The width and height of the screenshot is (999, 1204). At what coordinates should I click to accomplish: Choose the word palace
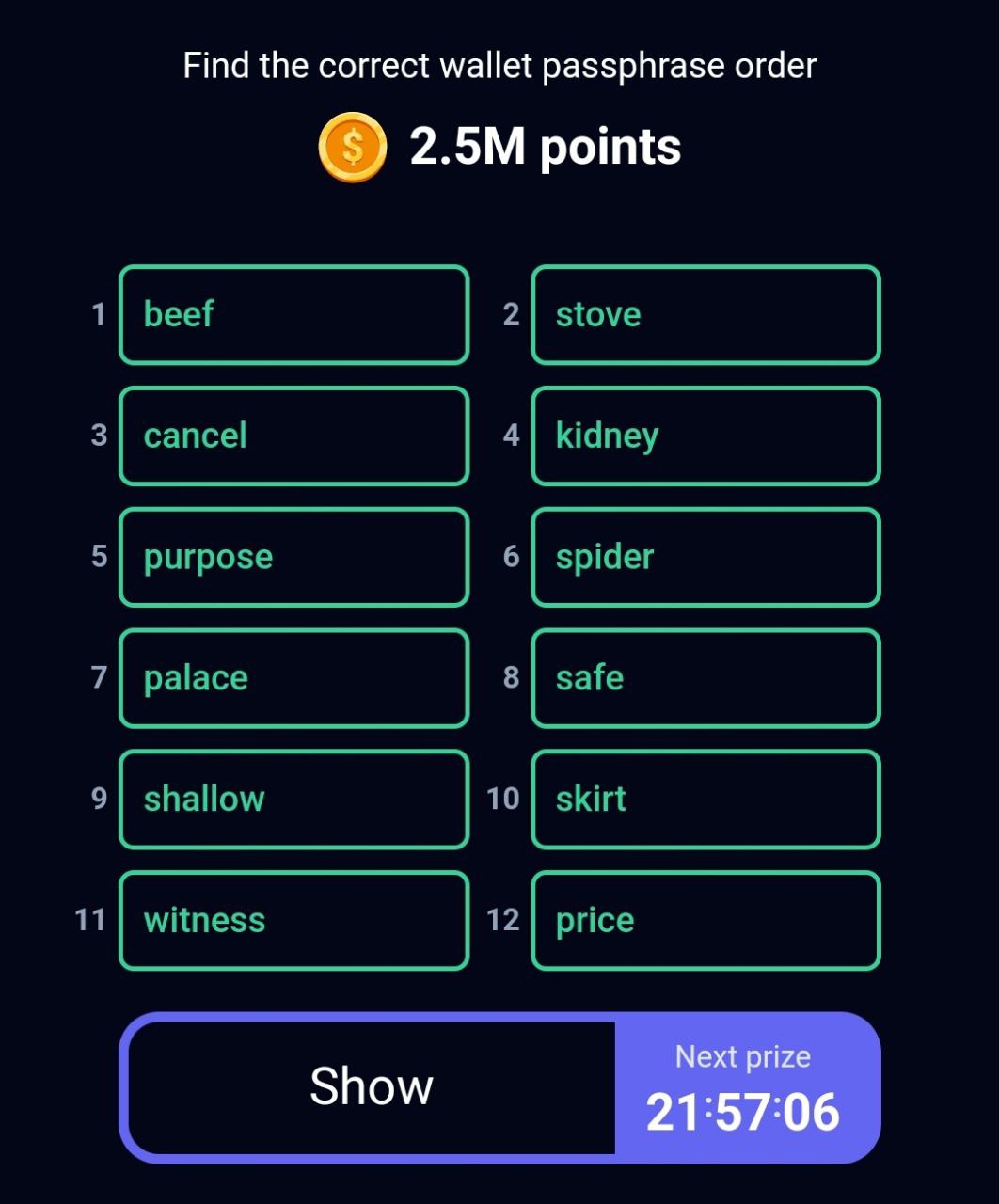[x=293, y=678]
